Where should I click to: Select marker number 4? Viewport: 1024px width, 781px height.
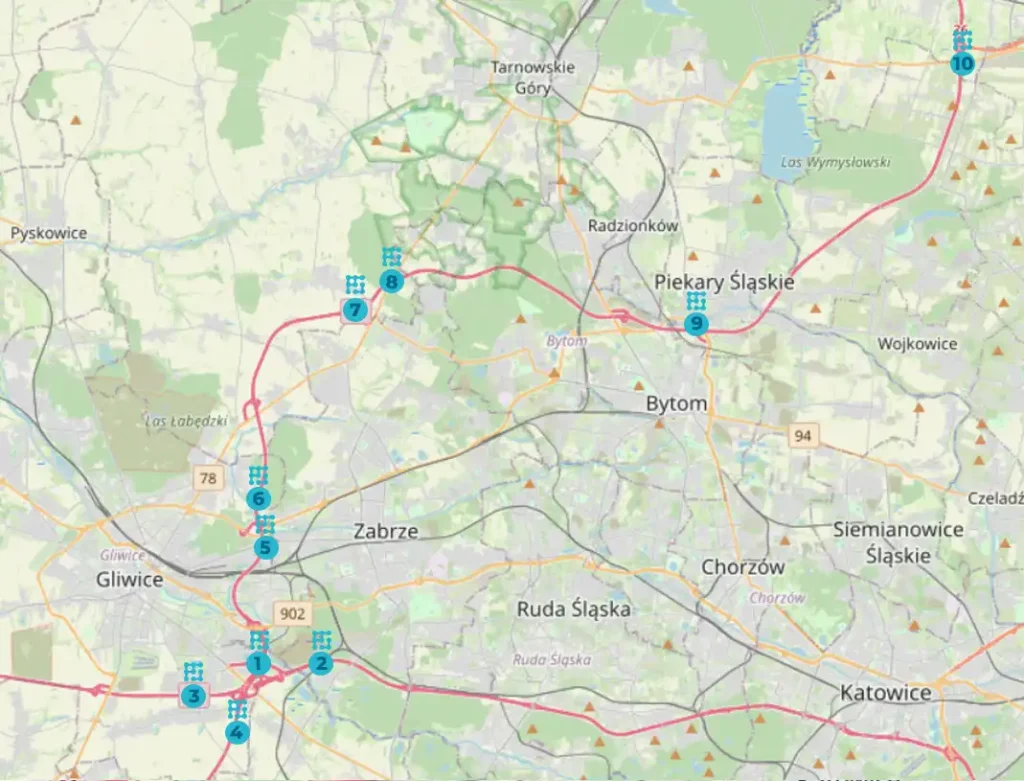click(x=237, y=732)
